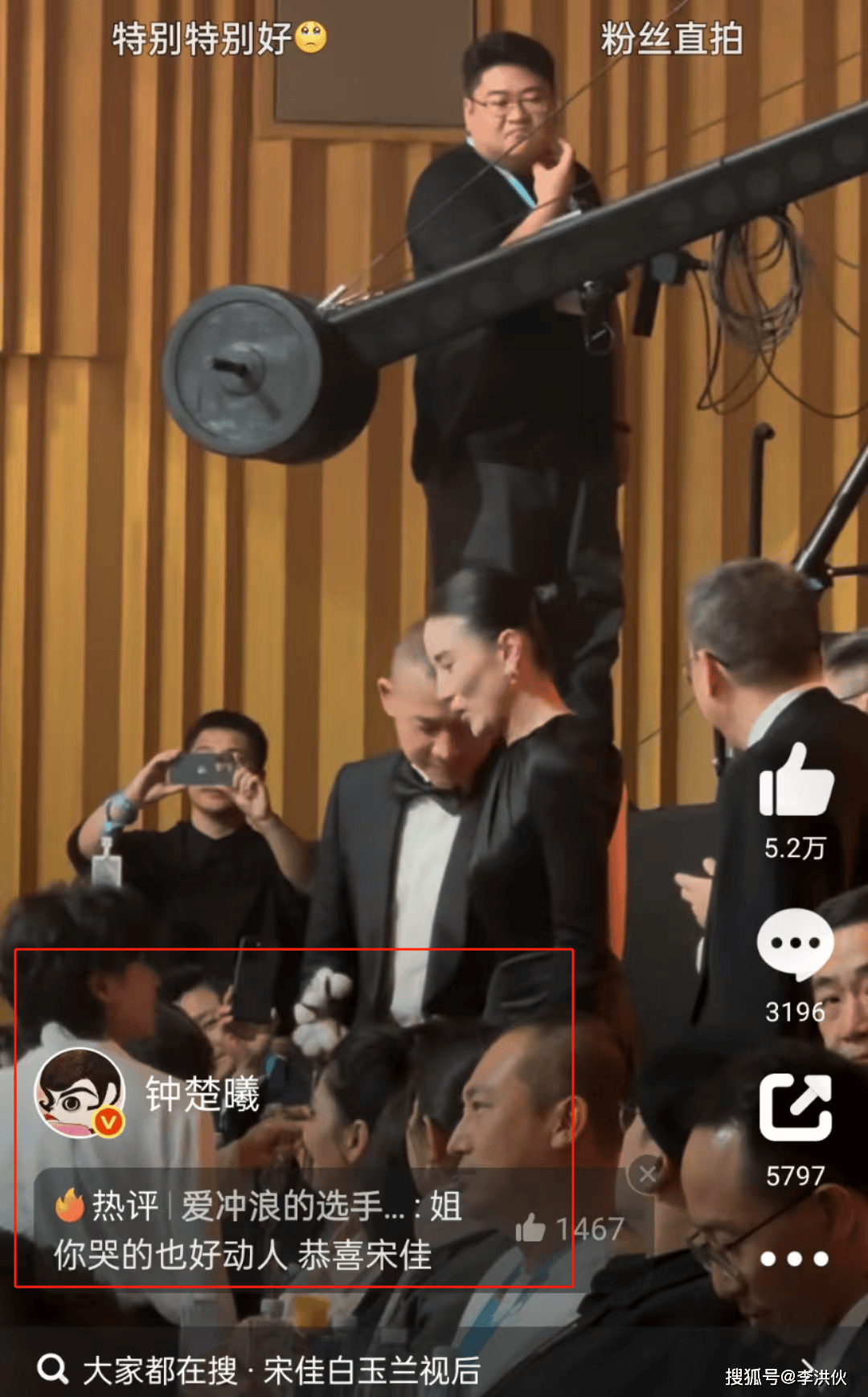Open 钟楚曦's profile avatar
The image size is (868, 1397).
[x=80, y=1095]
